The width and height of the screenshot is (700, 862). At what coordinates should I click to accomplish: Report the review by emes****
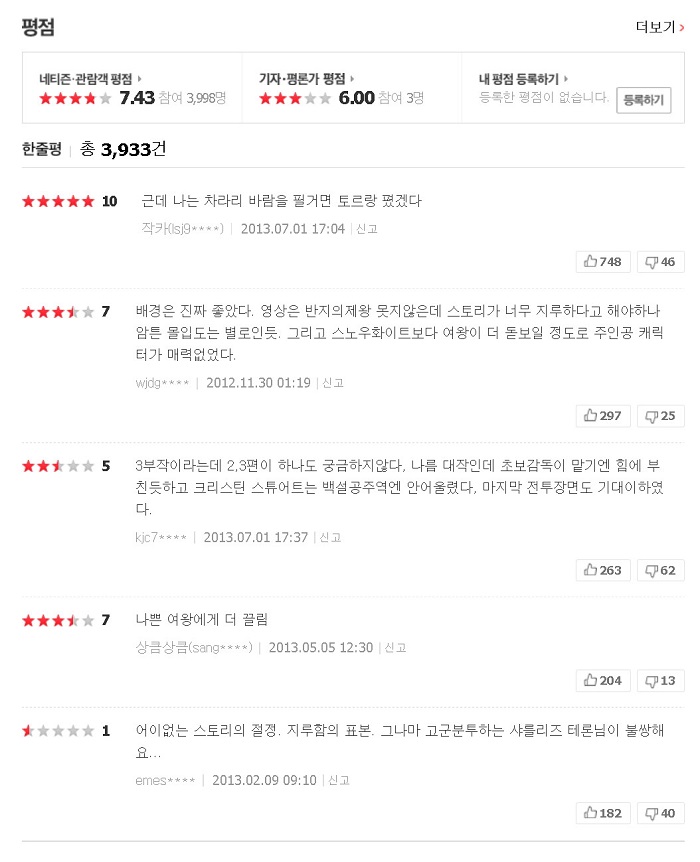point(339,780)
